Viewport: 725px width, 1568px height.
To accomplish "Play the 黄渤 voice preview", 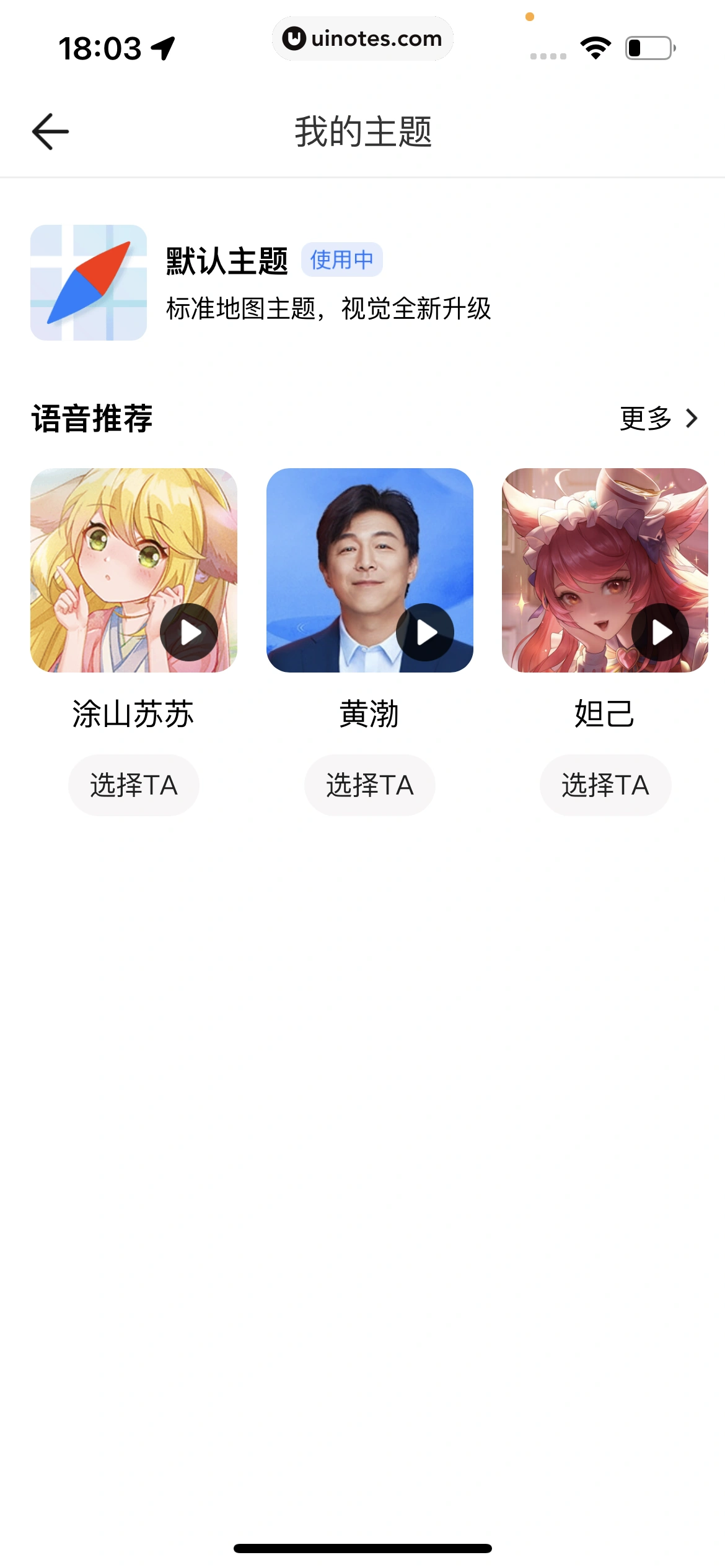I will click(x=425, y=632).
